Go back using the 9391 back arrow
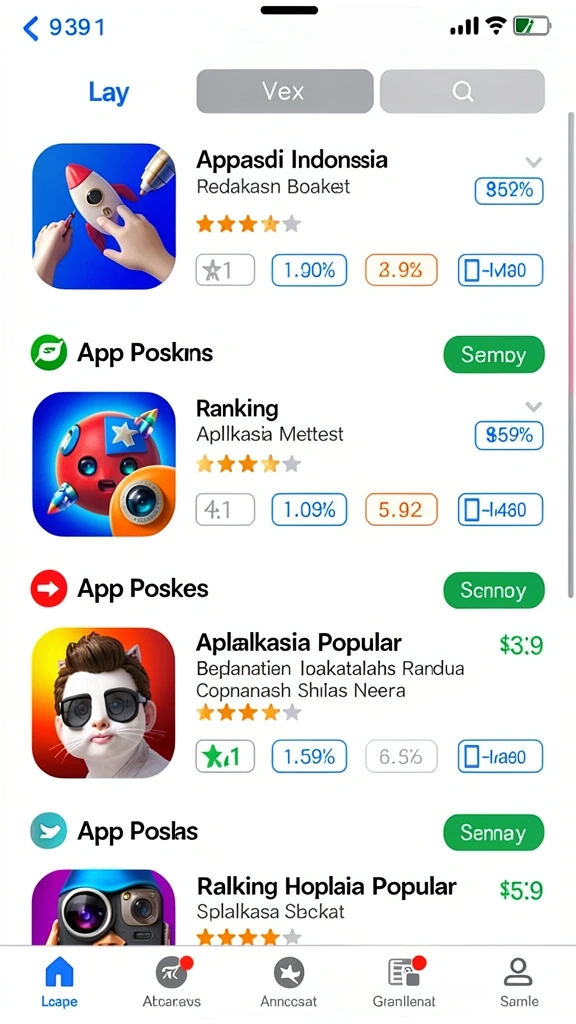576x1024 pixels. [63, 28]
